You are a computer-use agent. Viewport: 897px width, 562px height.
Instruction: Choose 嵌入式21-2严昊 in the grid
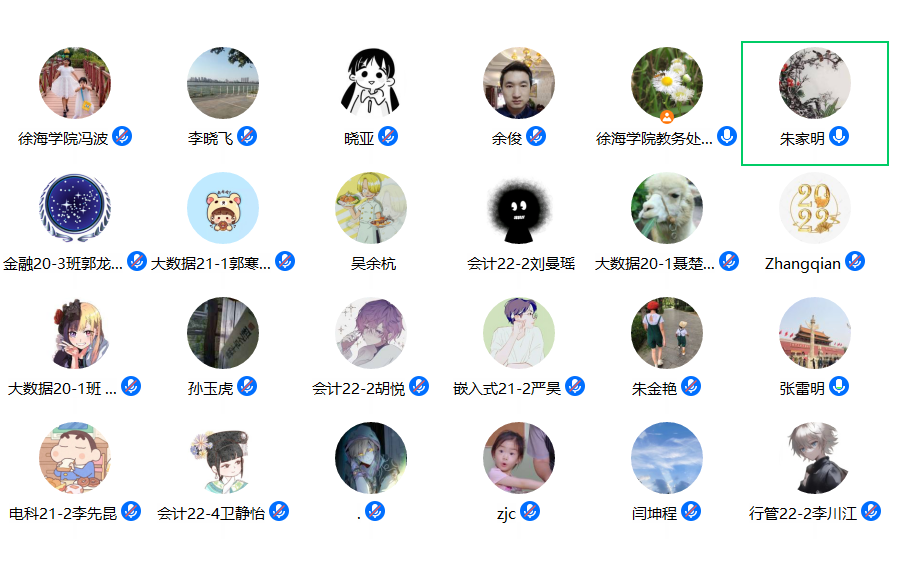coord(519,334)
